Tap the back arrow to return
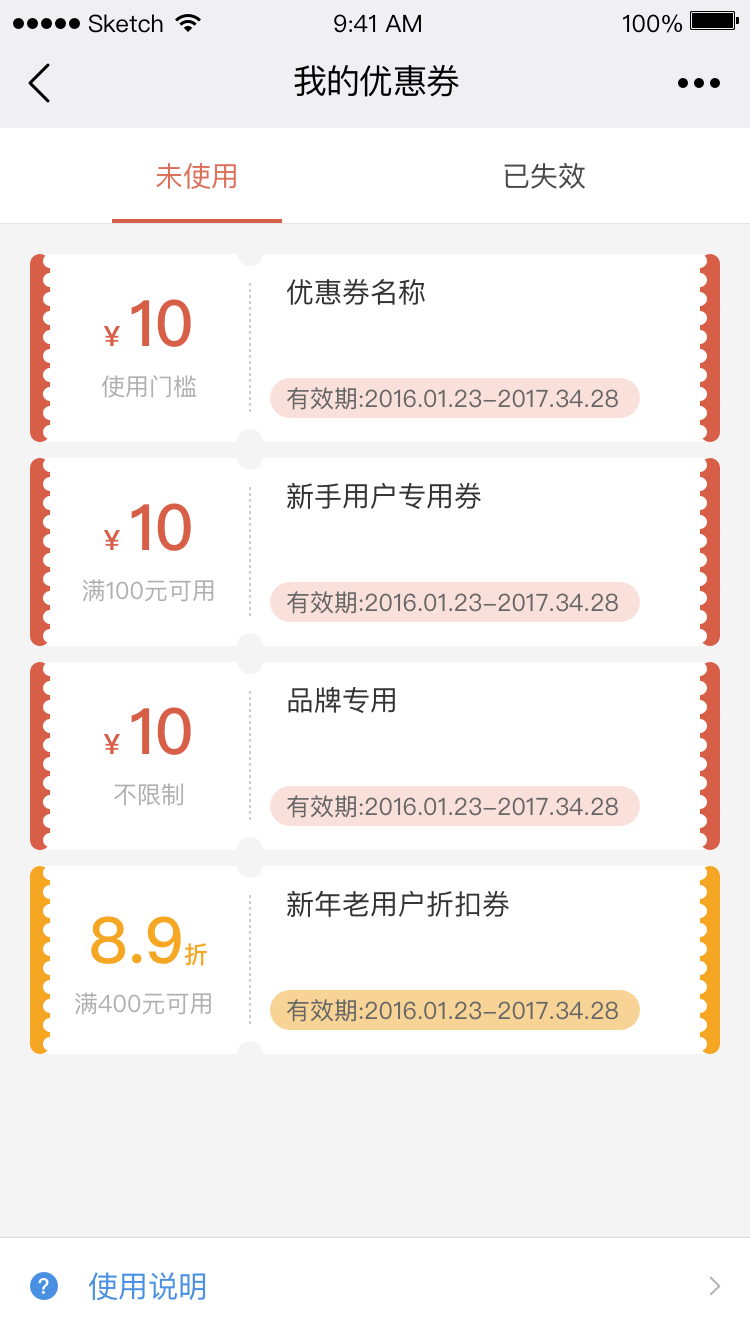The image size is (750, 1334). point(40,84)
